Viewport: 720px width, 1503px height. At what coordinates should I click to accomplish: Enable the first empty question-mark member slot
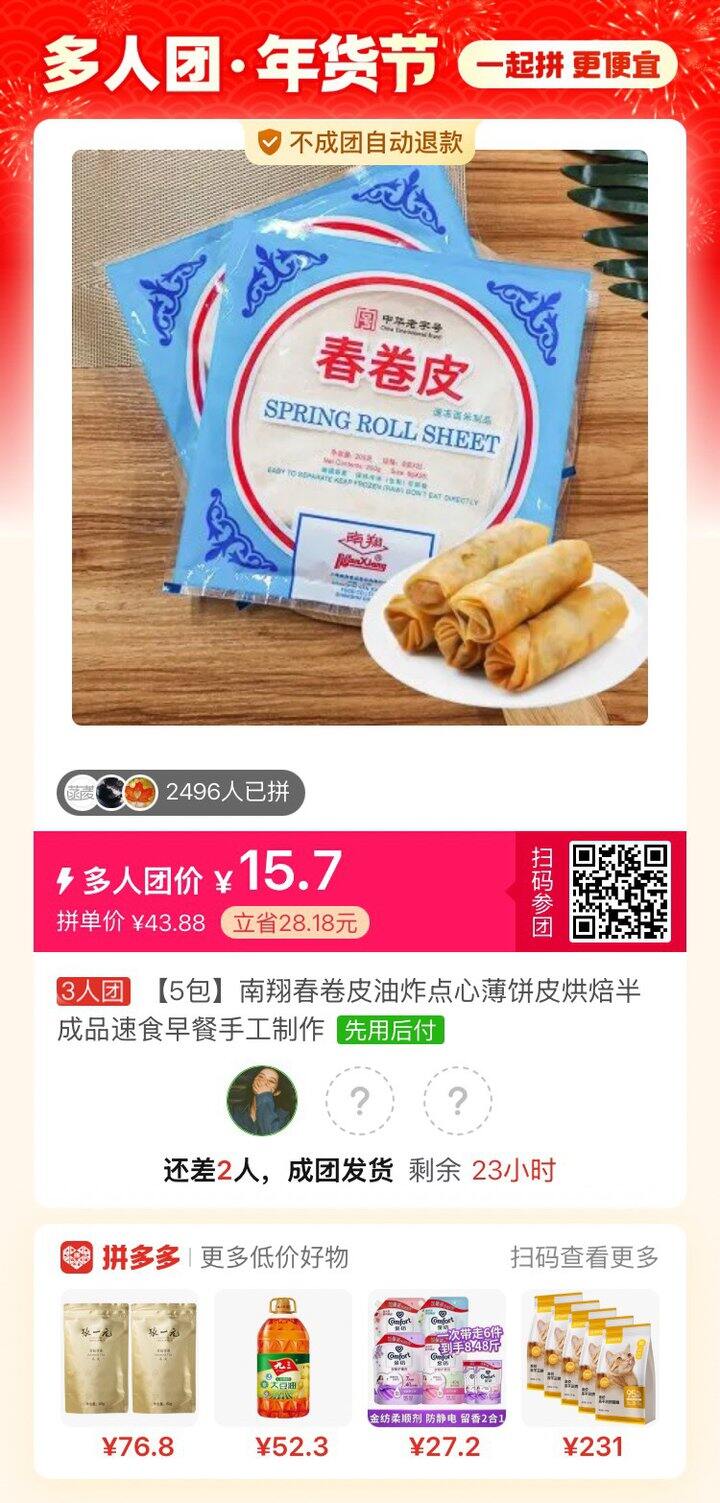(x=360, y=1100)
